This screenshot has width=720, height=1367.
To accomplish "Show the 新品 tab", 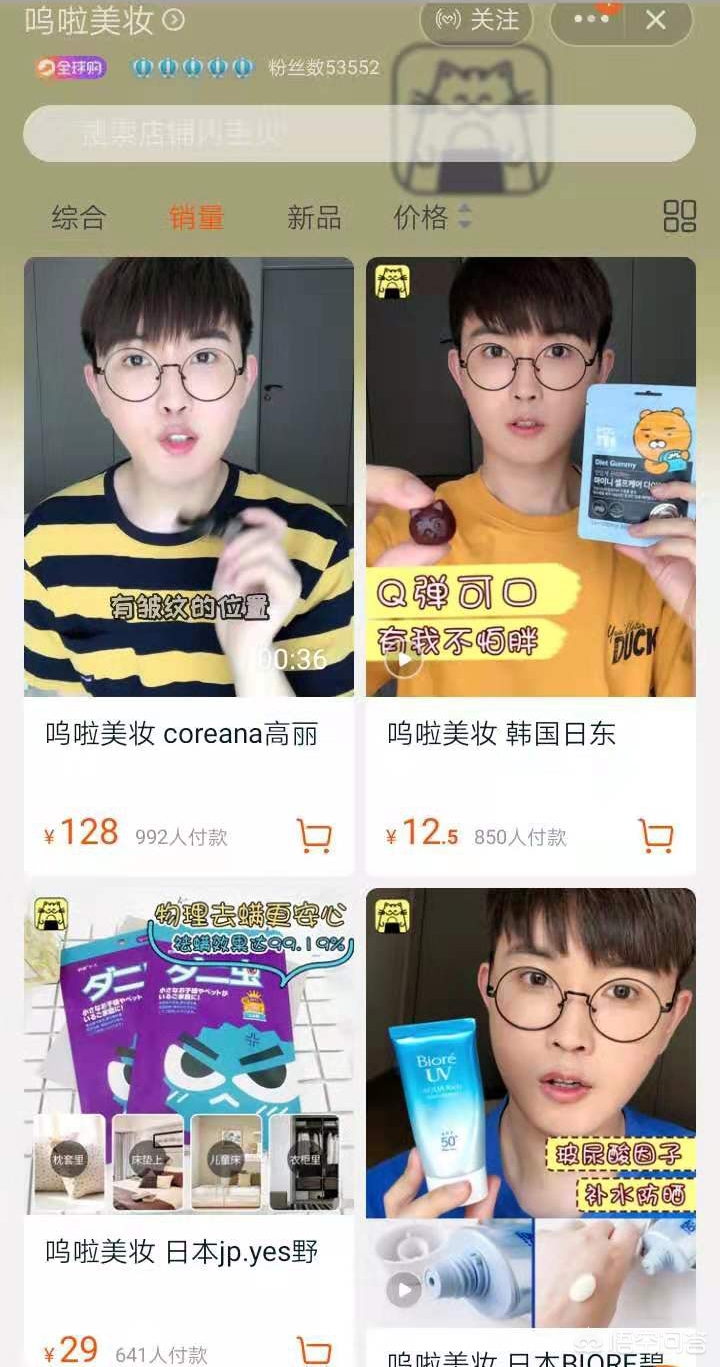I will coord(314,217).
